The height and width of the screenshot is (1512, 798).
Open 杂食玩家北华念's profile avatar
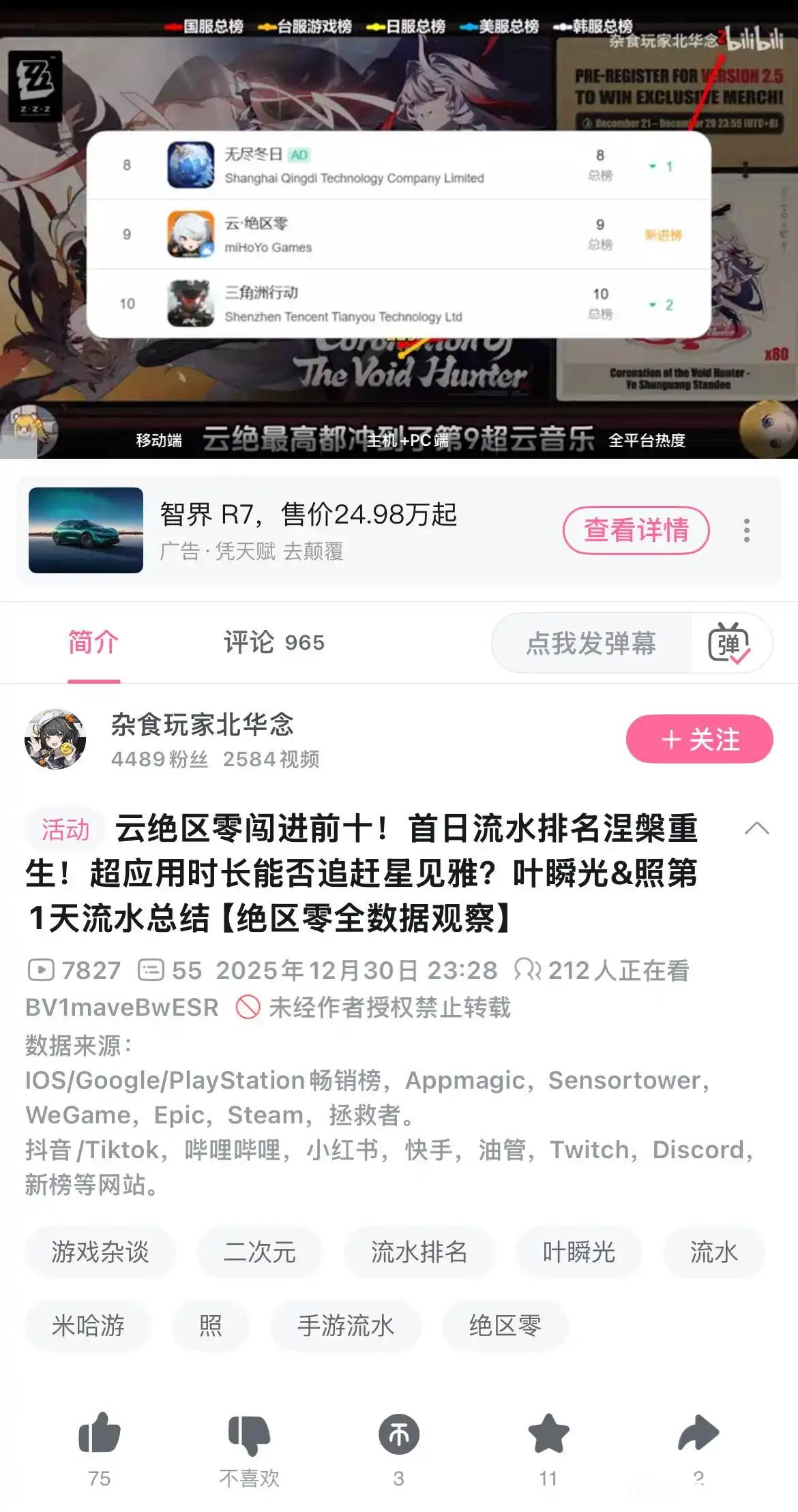55,739
